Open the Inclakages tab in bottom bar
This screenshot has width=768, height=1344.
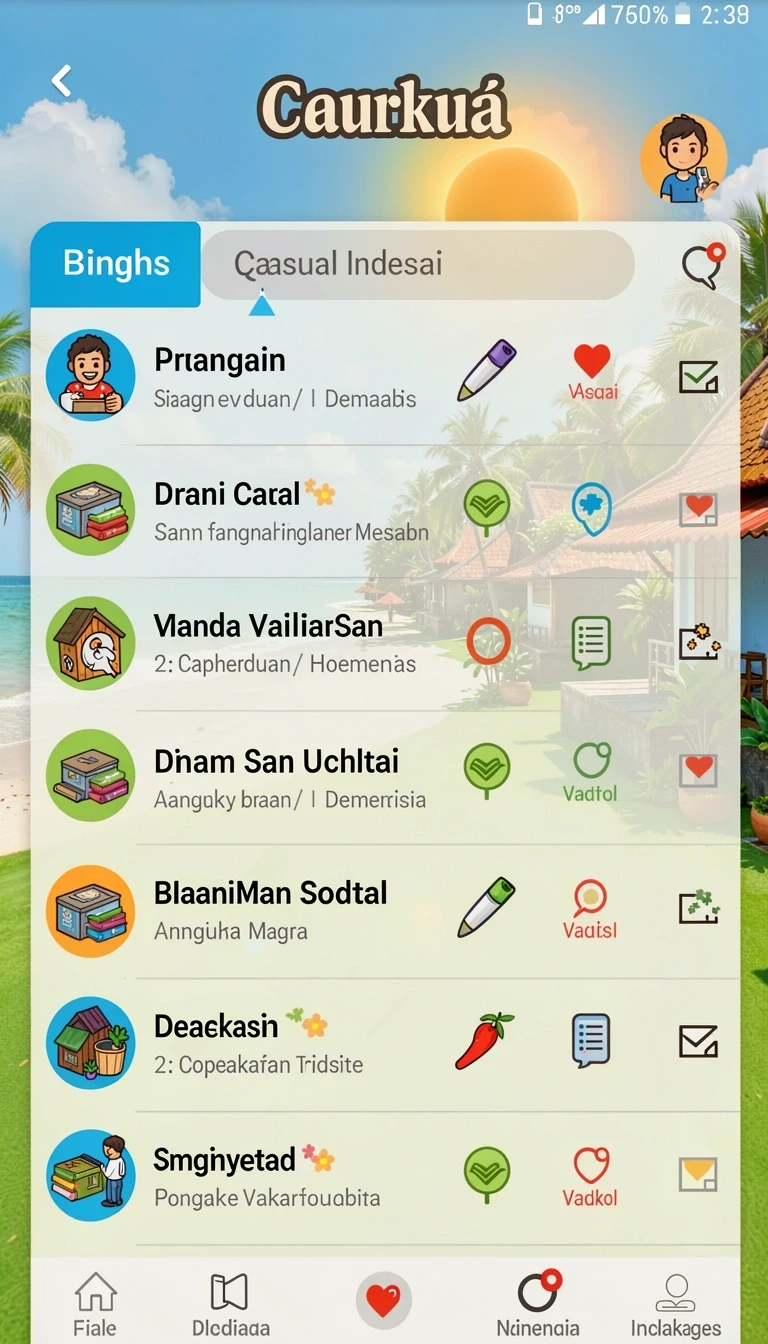pyautogui.click(x=675, y=1305)
